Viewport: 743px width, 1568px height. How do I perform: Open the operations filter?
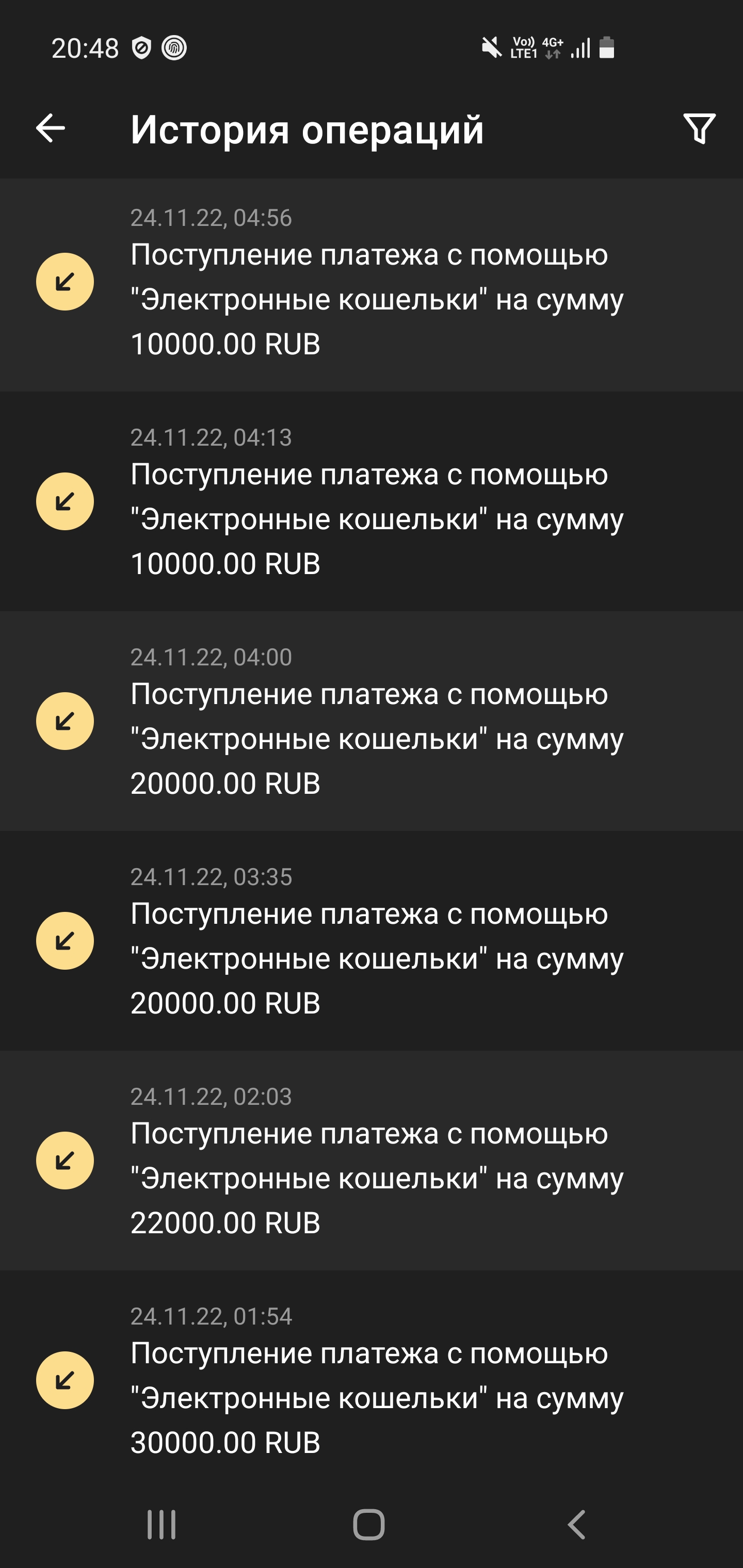[699, 128]
